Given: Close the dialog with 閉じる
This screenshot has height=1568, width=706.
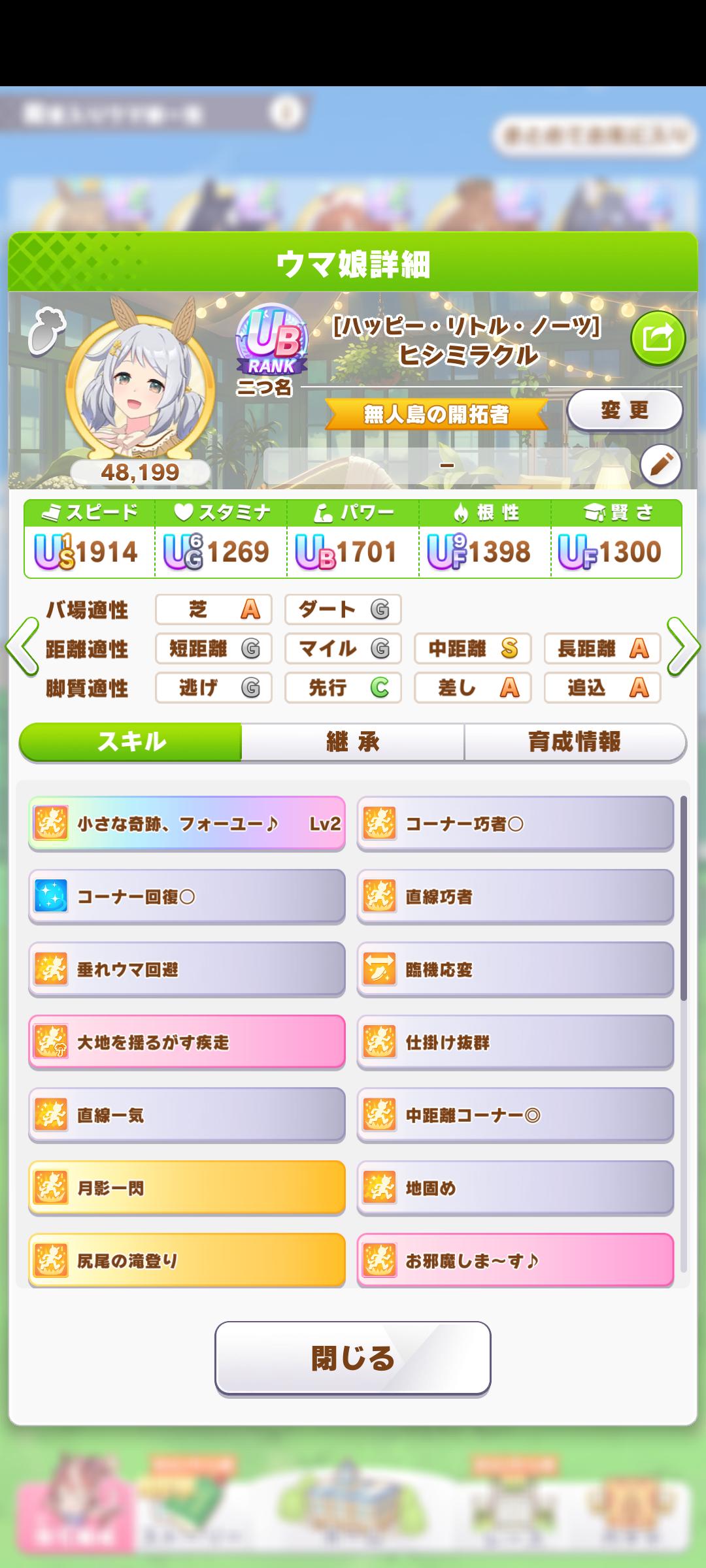Looking at the screenshot, I should 352,1359.
